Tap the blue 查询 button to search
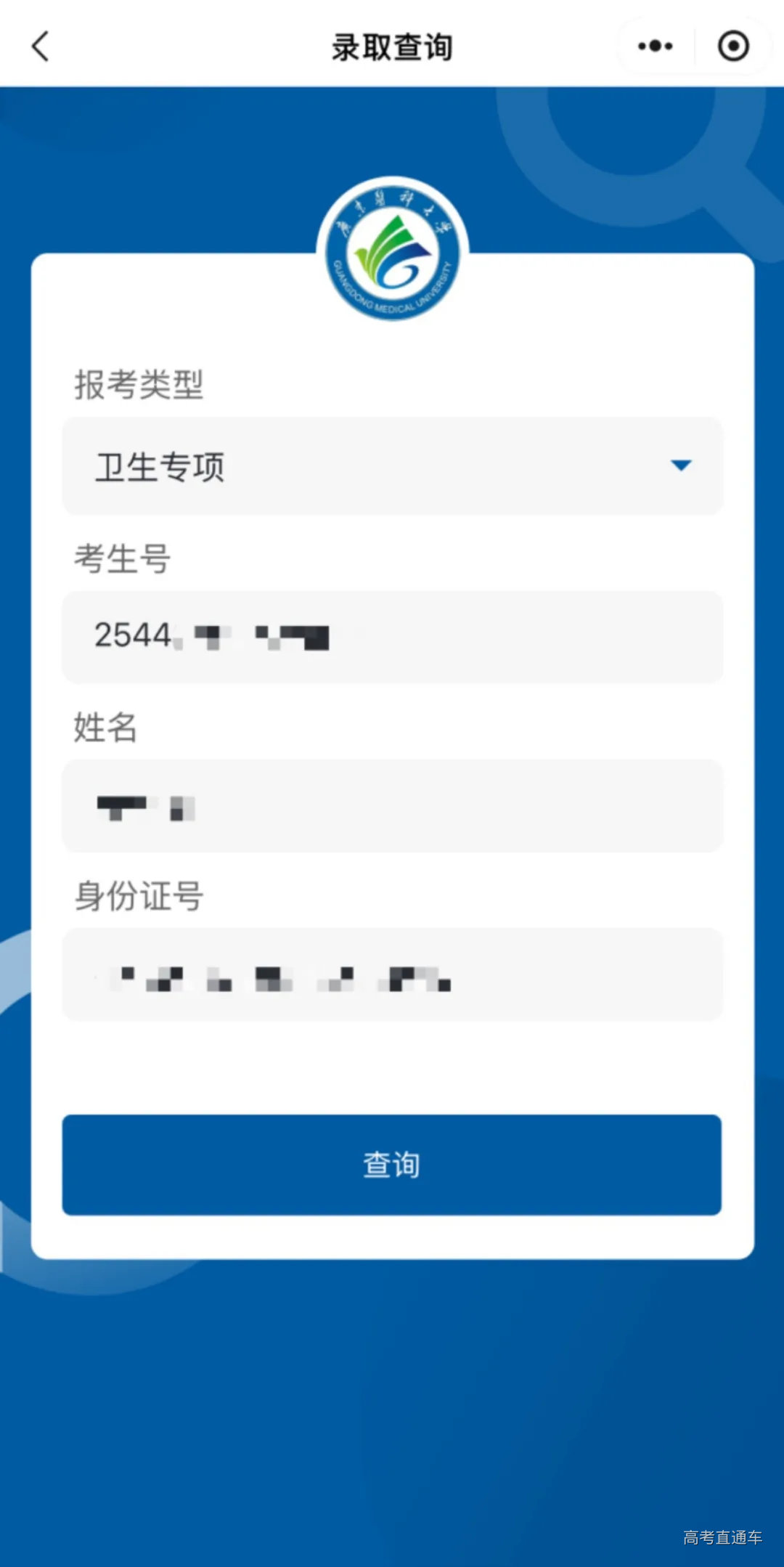 click(x=392, y=1165)
